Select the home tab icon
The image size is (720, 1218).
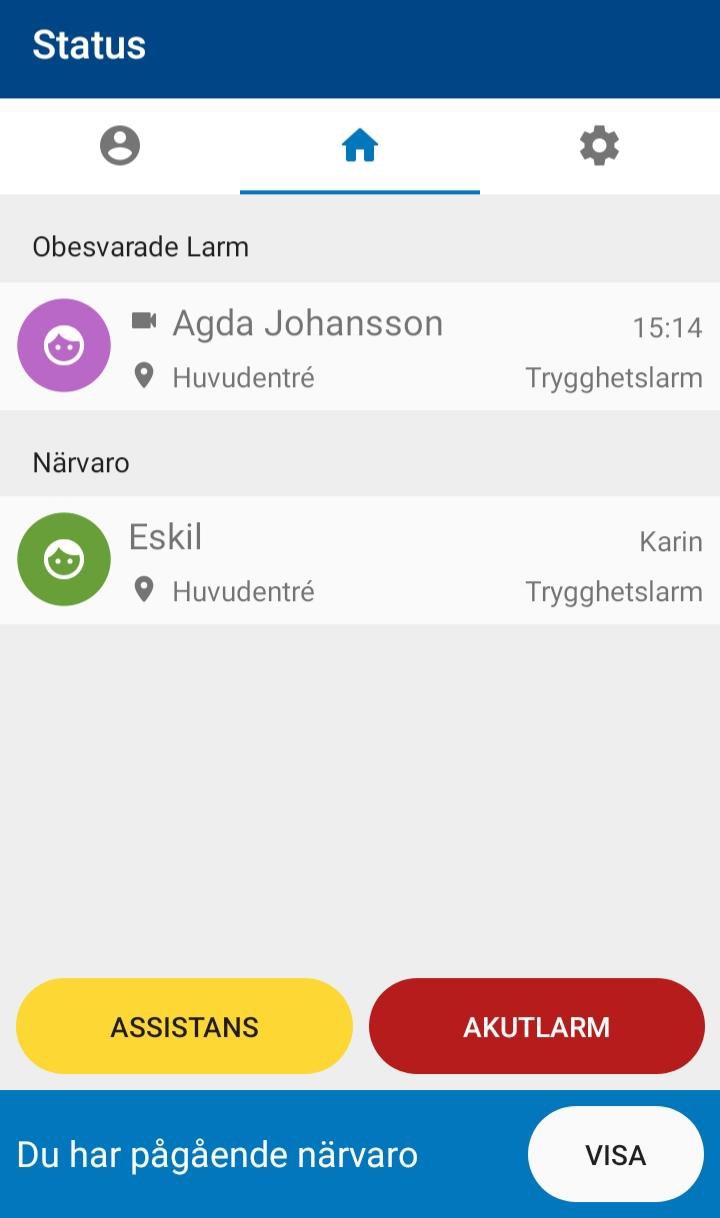[360, 144]
